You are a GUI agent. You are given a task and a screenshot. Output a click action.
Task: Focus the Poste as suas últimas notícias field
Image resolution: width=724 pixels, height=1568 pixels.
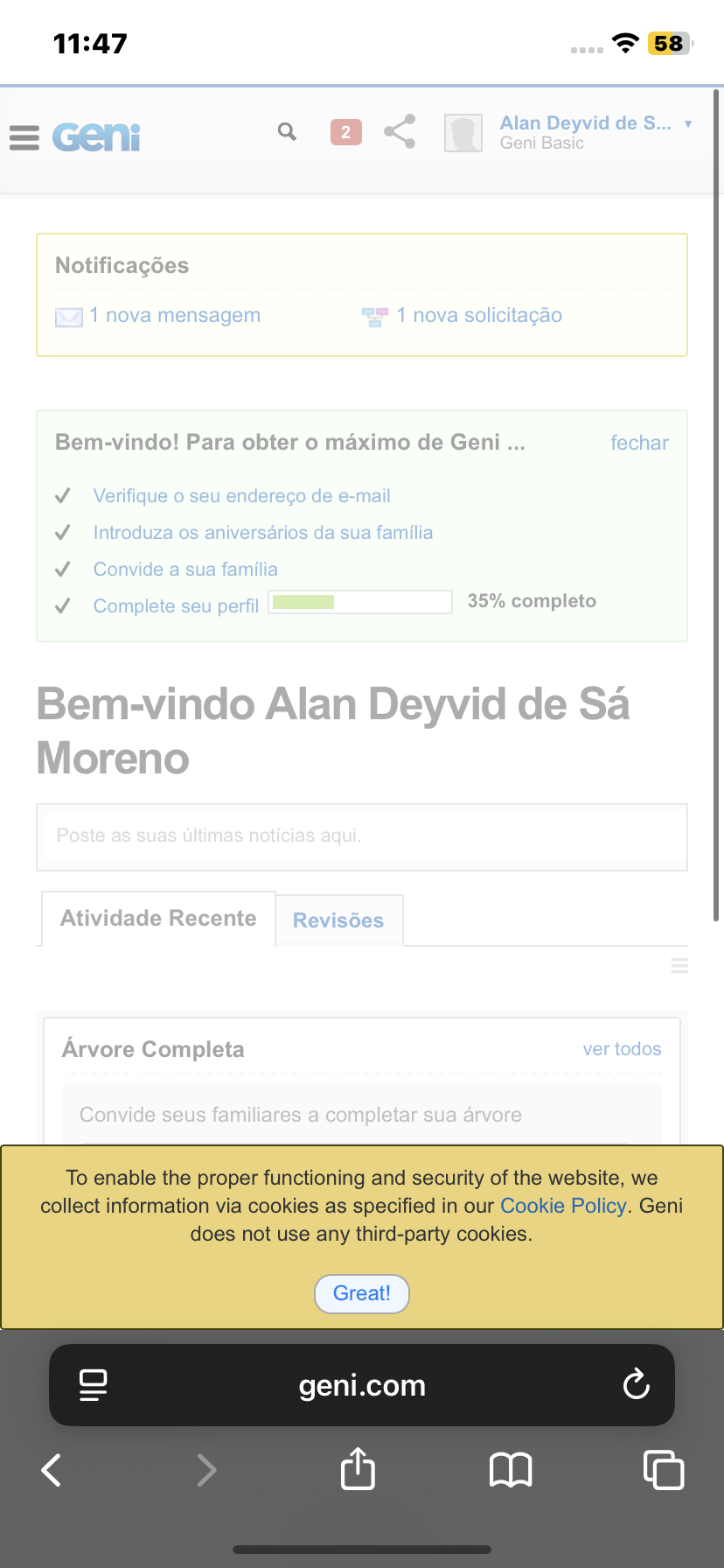tap(362, 836)
